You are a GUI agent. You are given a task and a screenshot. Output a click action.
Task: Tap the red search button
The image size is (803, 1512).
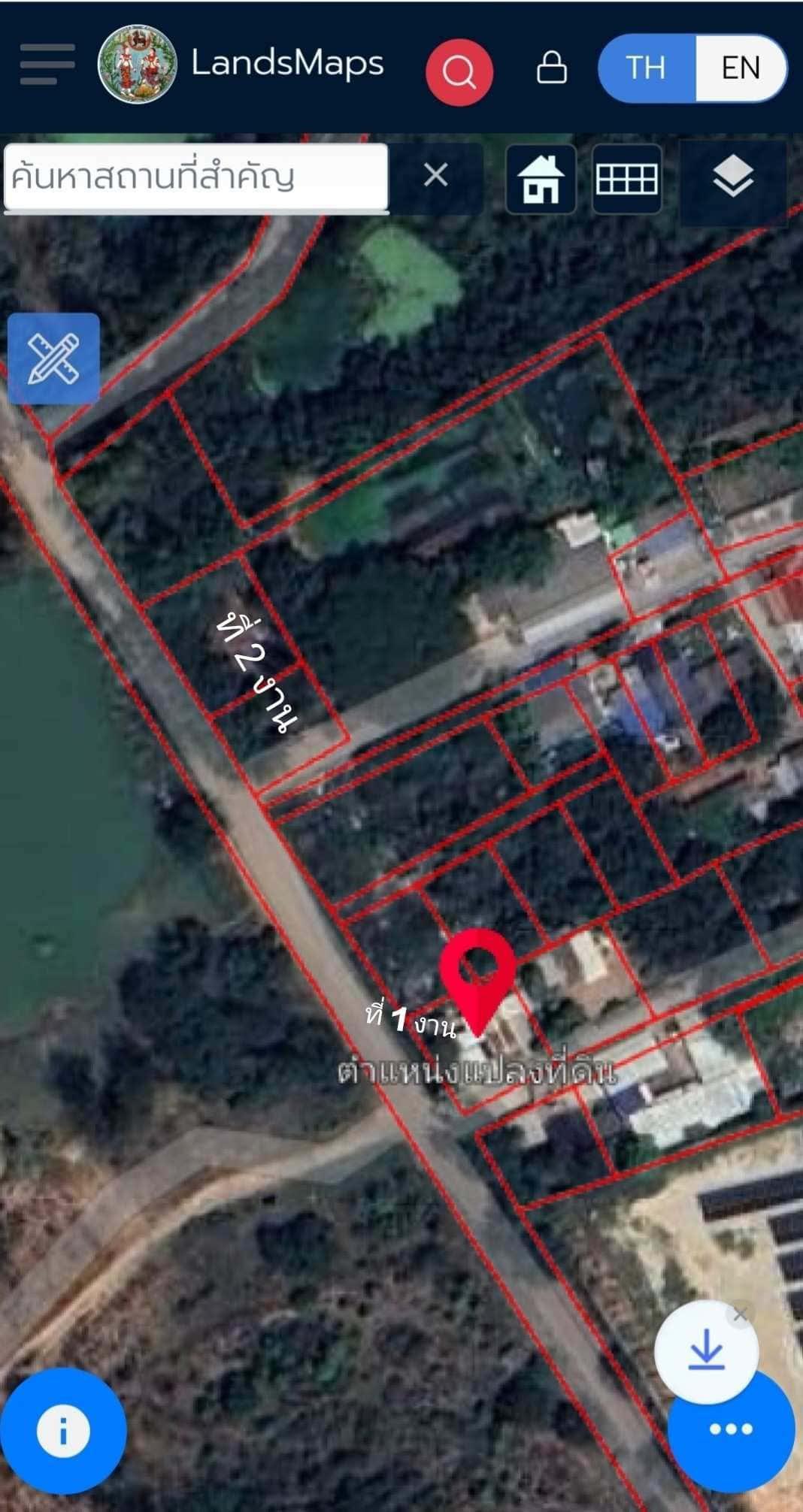pos(459,71)
